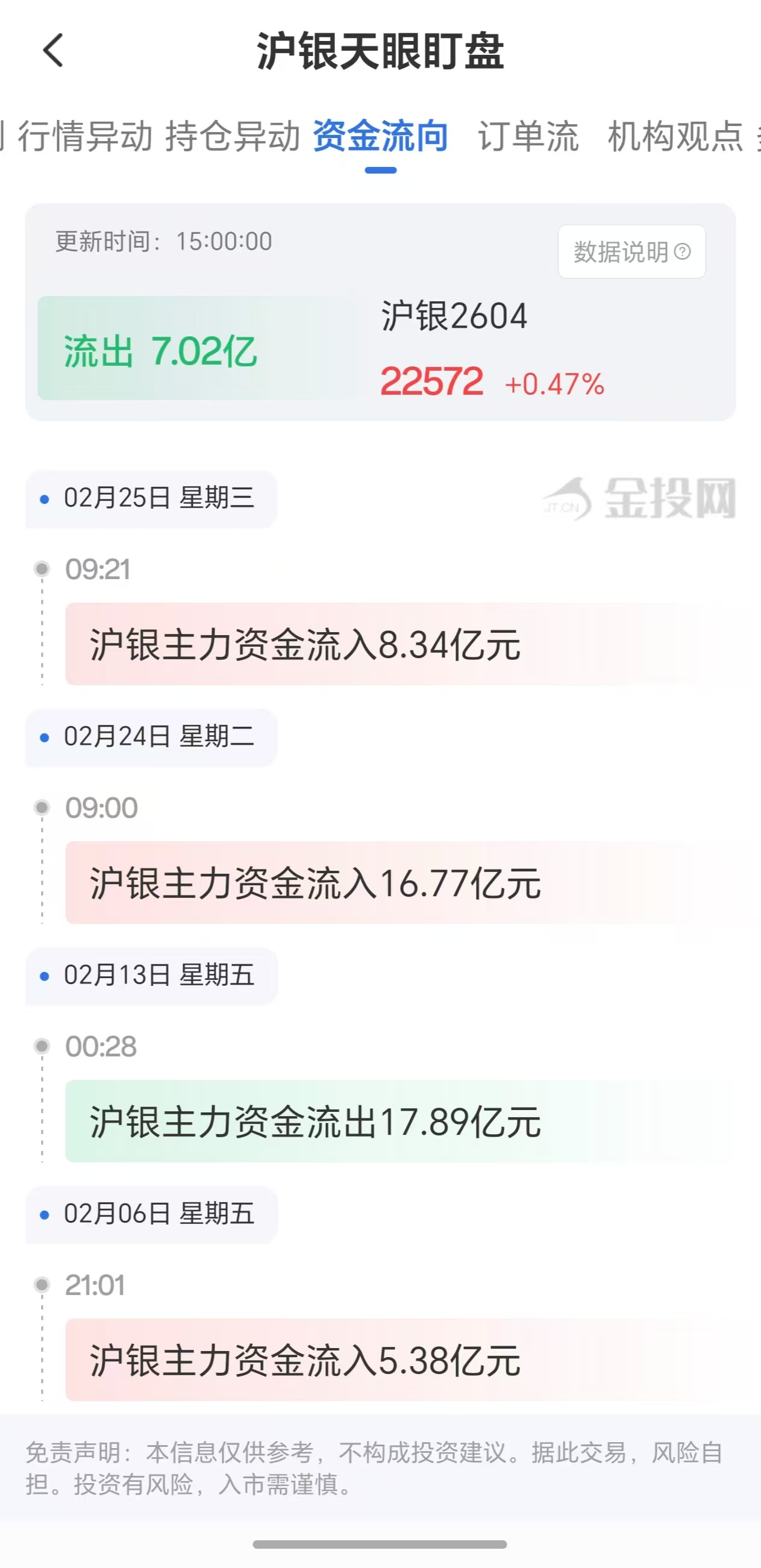The height and width of the screenshot is (1568, 761).
Task: Switch to the 订单流 tab
Action: (x=530, y=137)
